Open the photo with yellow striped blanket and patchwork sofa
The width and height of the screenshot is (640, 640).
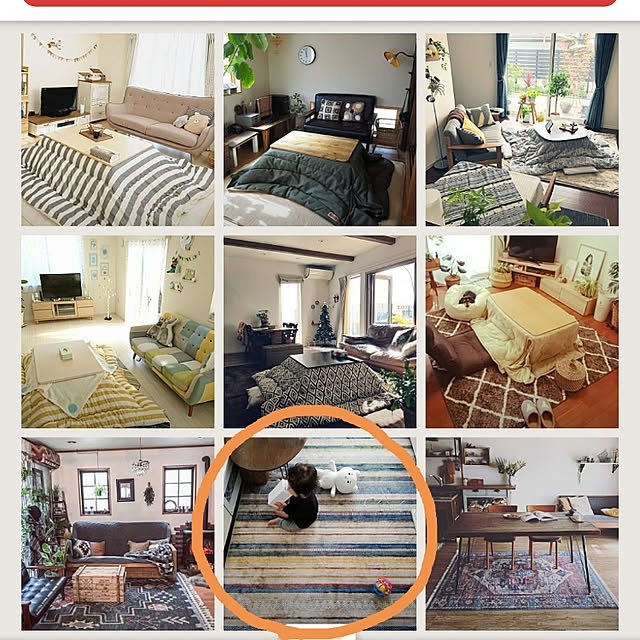tap(118, 332)
